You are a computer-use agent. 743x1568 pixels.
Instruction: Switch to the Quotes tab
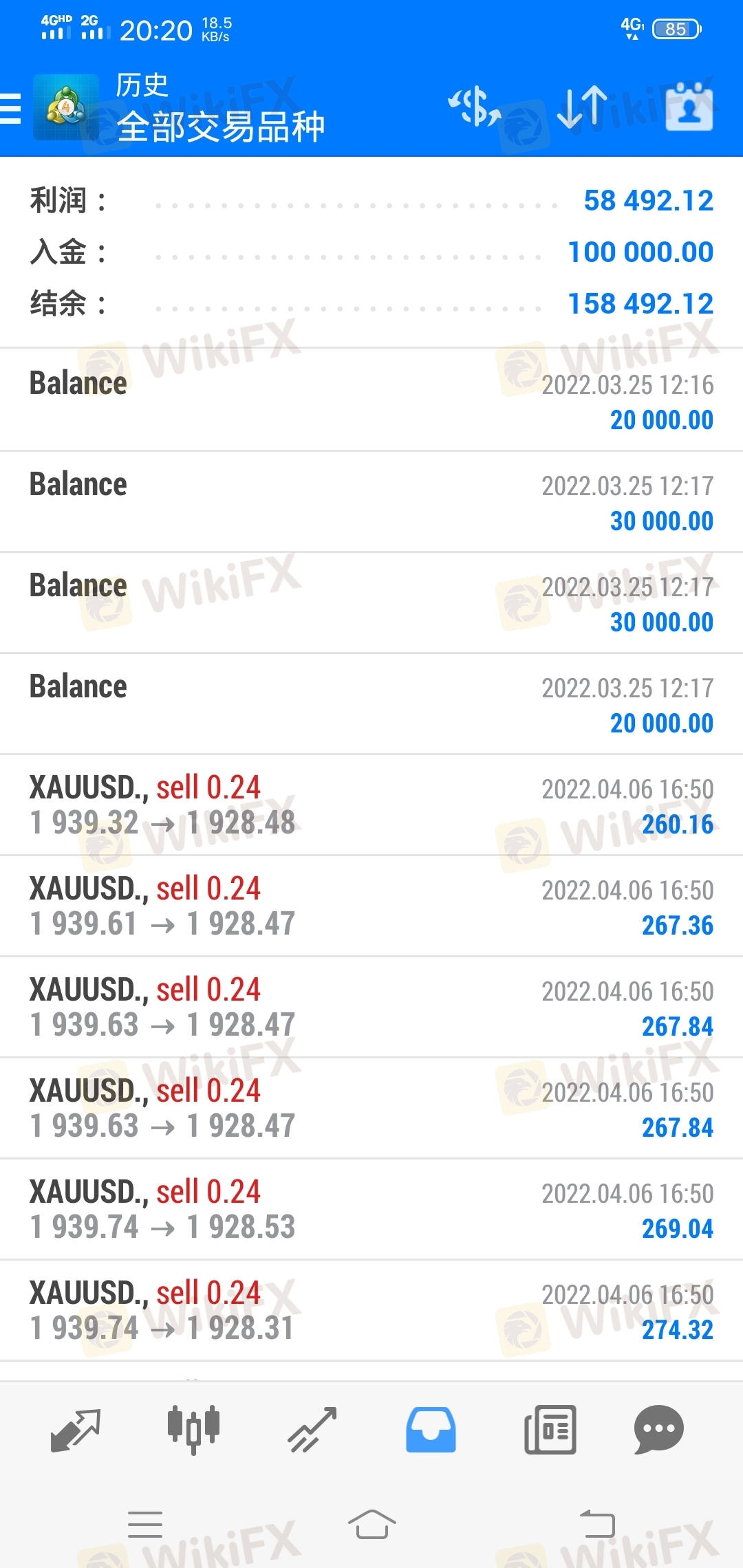tap(76, 1430)
